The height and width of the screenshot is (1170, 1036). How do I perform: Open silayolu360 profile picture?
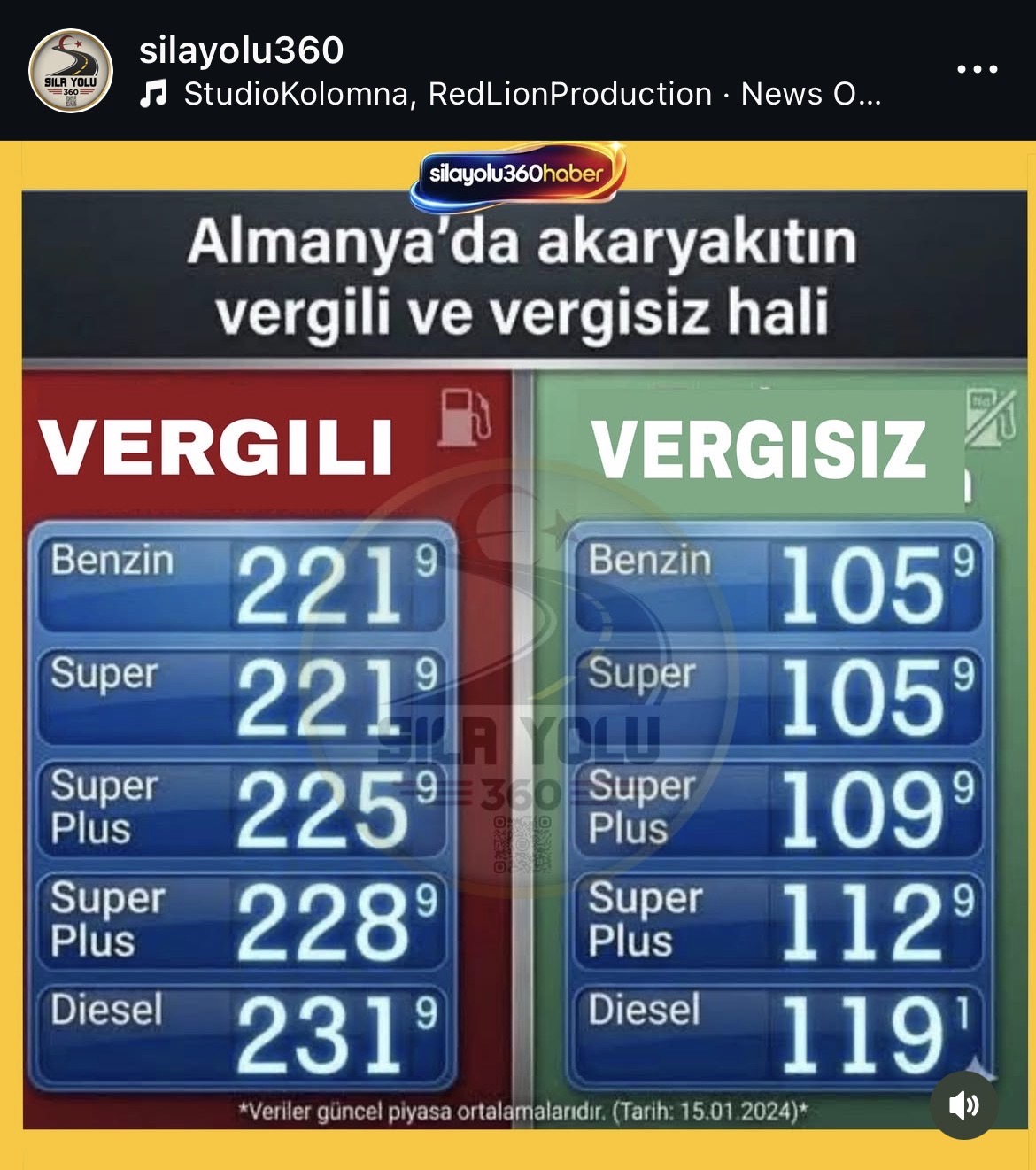pyautogui.click(x=71, y=71)
